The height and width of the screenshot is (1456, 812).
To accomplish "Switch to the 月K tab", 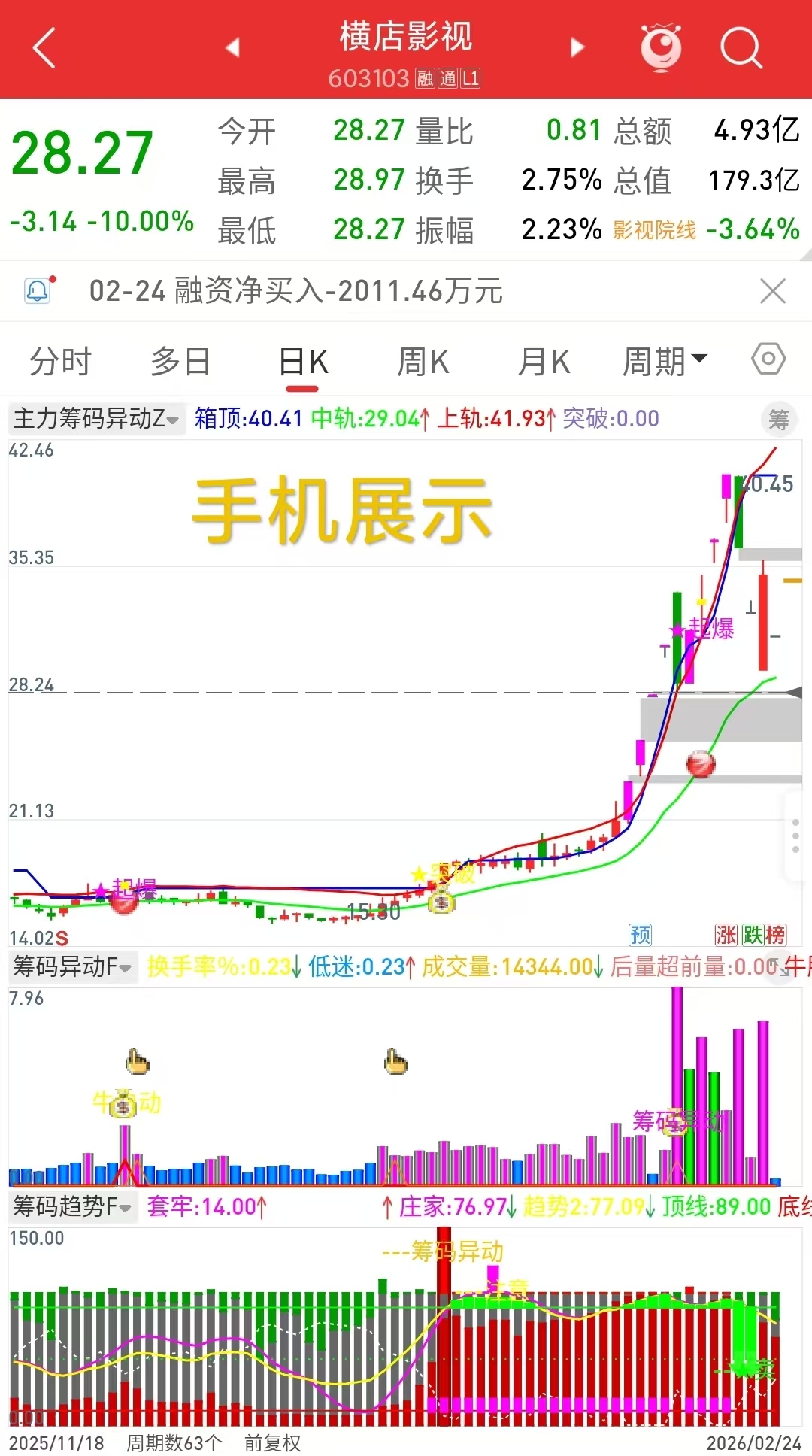I will pos(544,362).
